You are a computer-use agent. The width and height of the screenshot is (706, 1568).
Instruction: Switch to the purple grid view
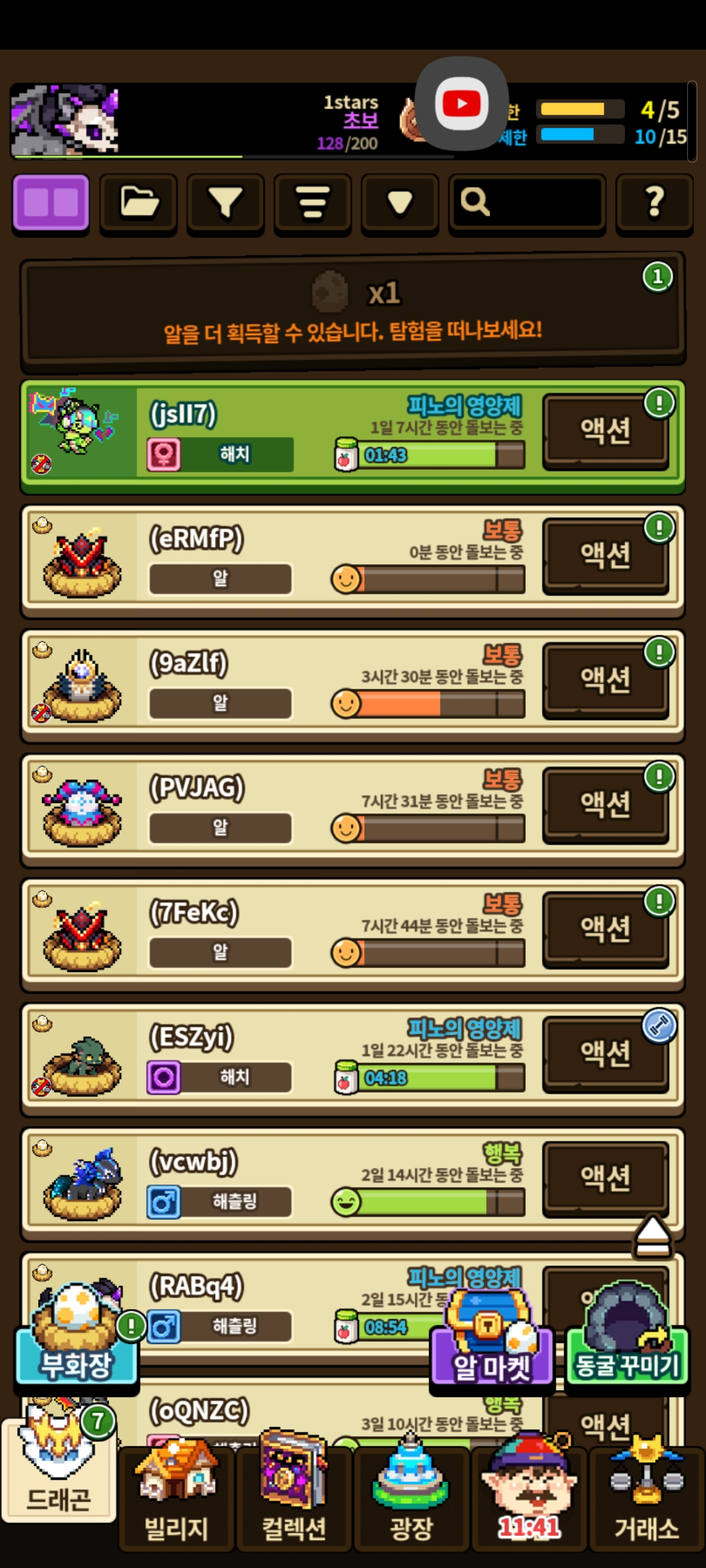pos(51,203)
